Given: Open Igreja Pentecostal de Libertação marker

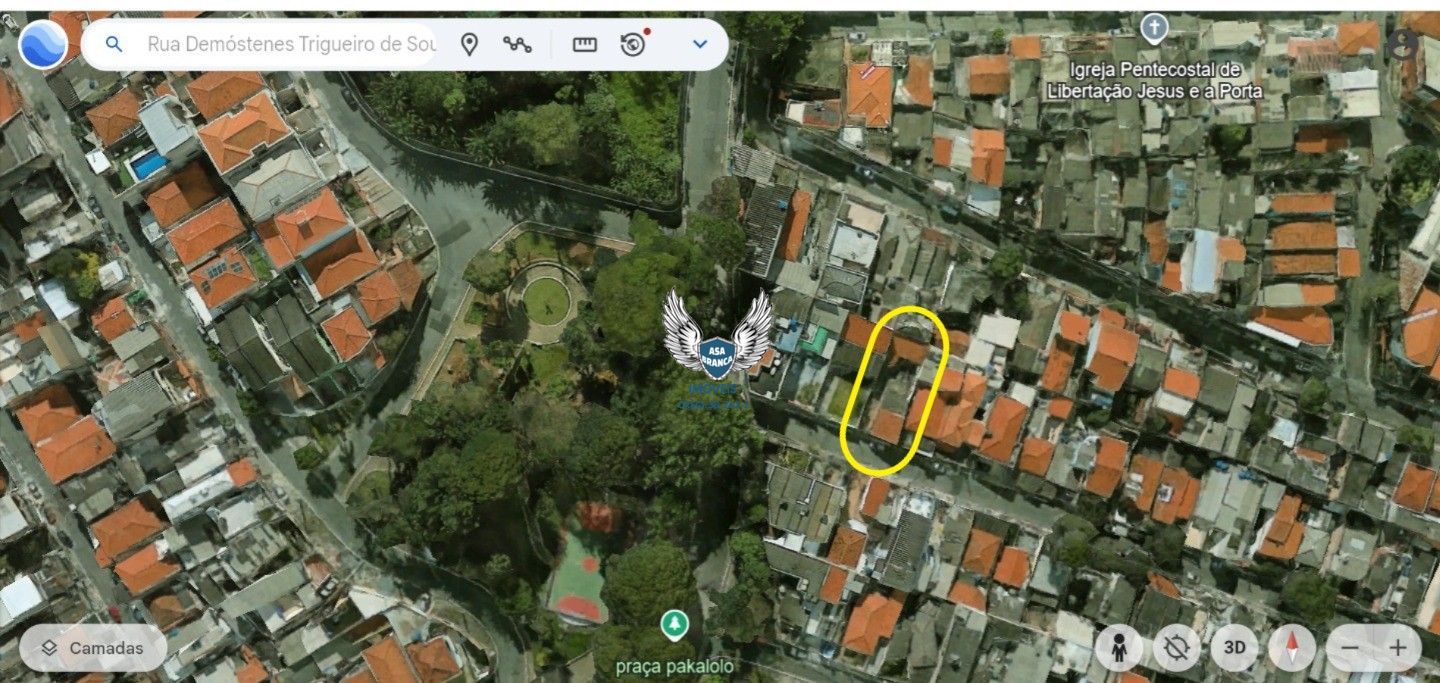Looking at the screenshot, I should tap(1154, 27).
